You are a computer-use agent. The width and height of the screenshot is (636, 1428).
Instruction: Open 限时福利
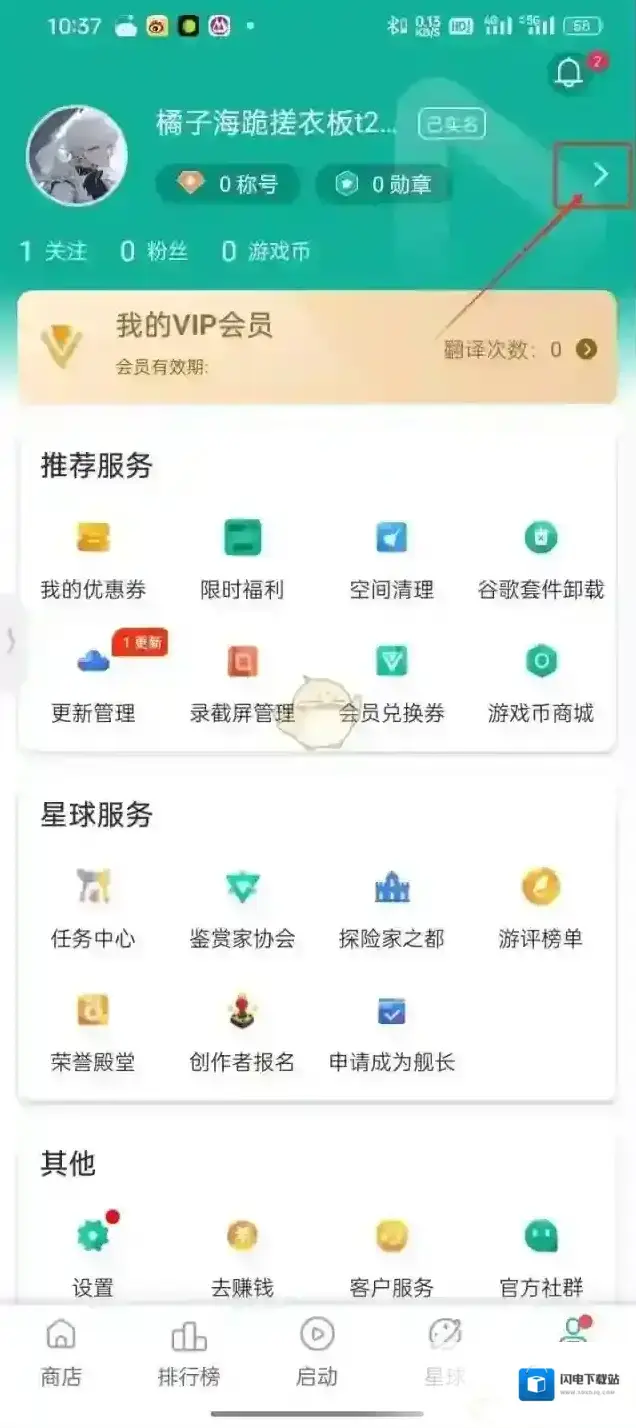click(242, 558)
